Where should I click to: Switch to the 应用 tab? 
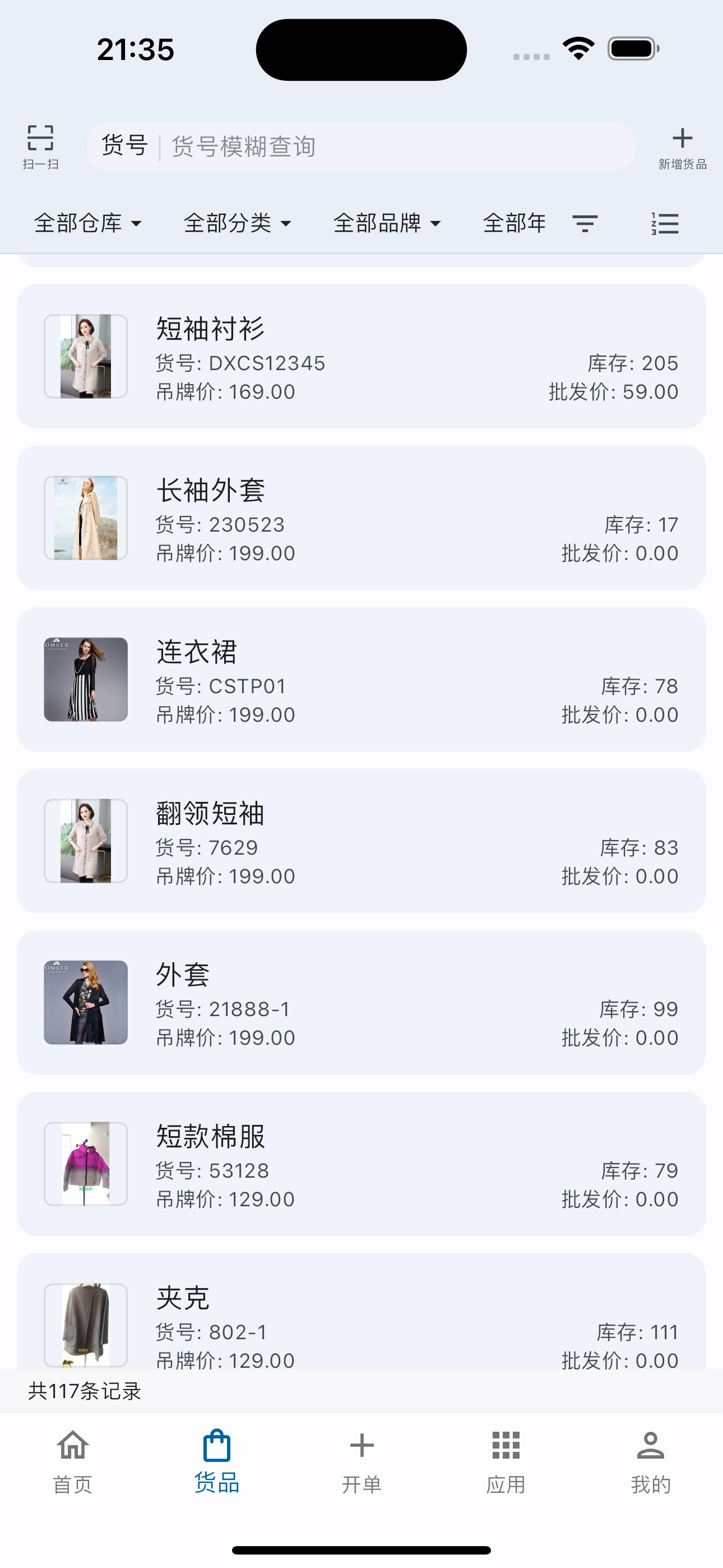coord(506,1462)
